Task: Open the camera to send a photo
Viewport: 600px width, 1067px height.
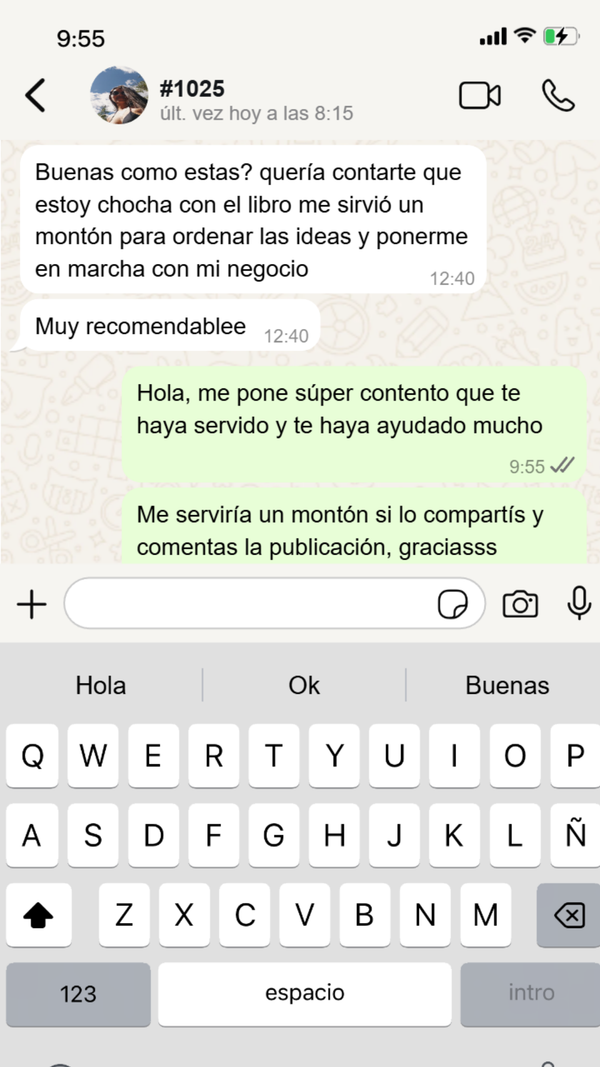Action: 520,604
